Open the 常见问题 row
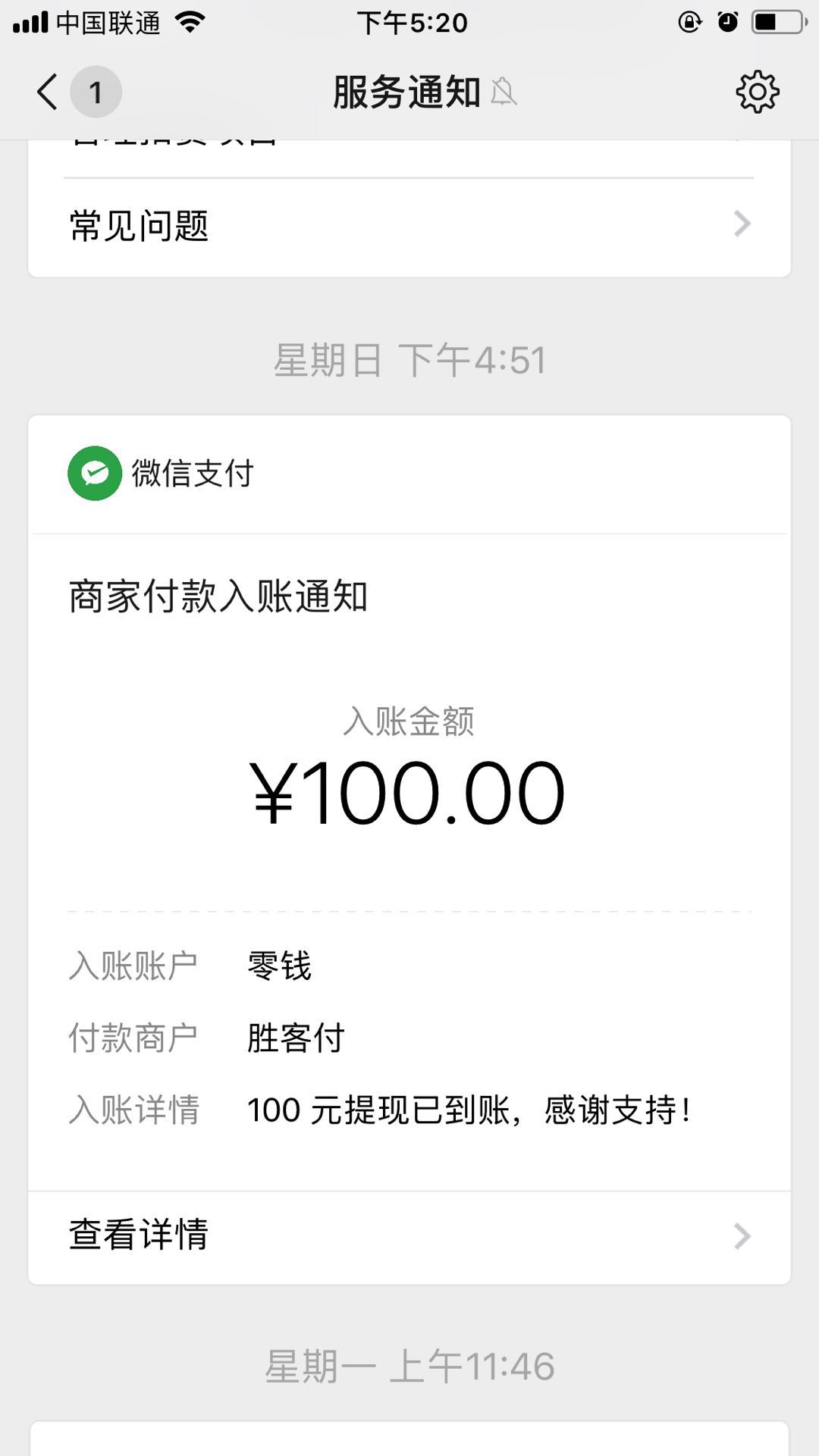819x1456 pixels. [409, 226]
